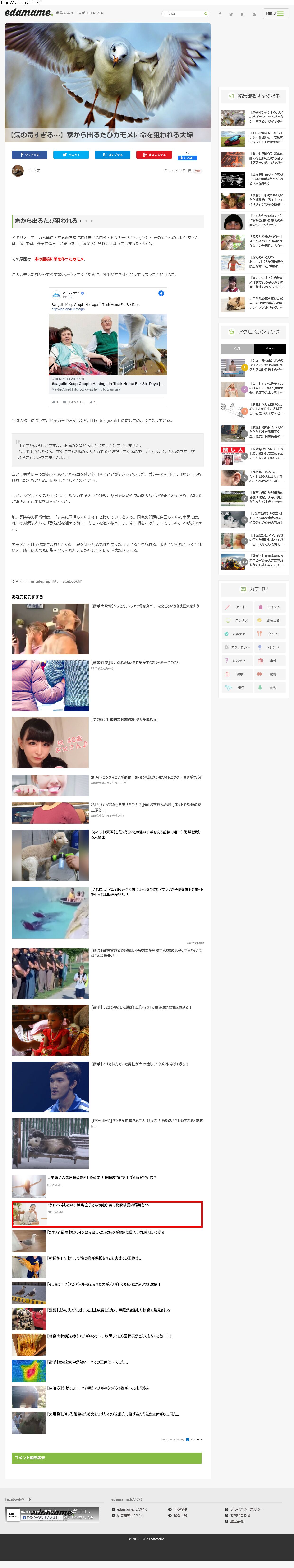The width and height of the screenshot is (294, 1568).
Task: Open the Facebook icon in header
Action: point(220,14)
